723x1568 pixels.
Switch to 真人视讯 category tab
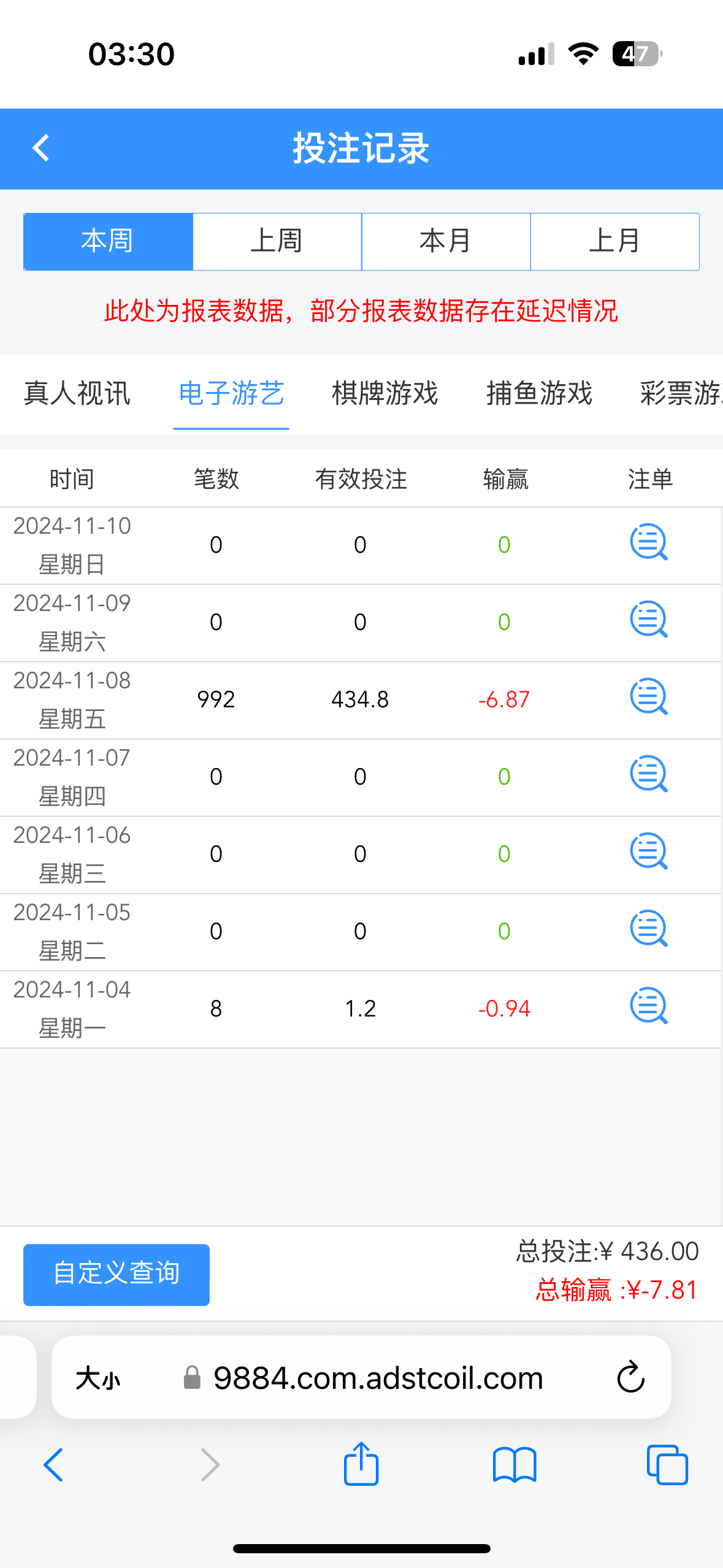pyautogui.click(x=77, y=393)
